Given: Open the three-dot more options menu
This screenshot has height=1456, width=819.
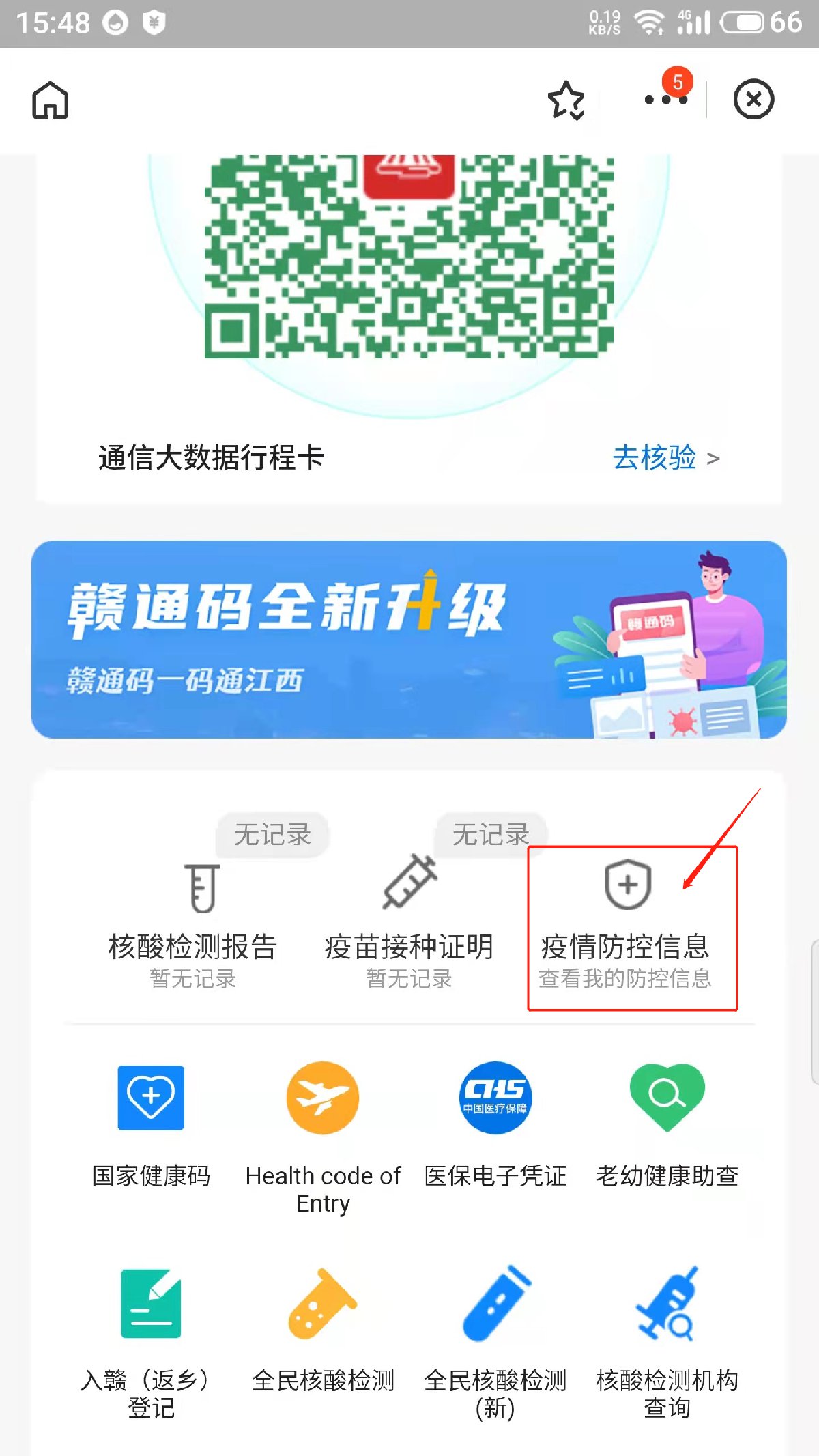Looking at the screenshot, I should point(665,100).
